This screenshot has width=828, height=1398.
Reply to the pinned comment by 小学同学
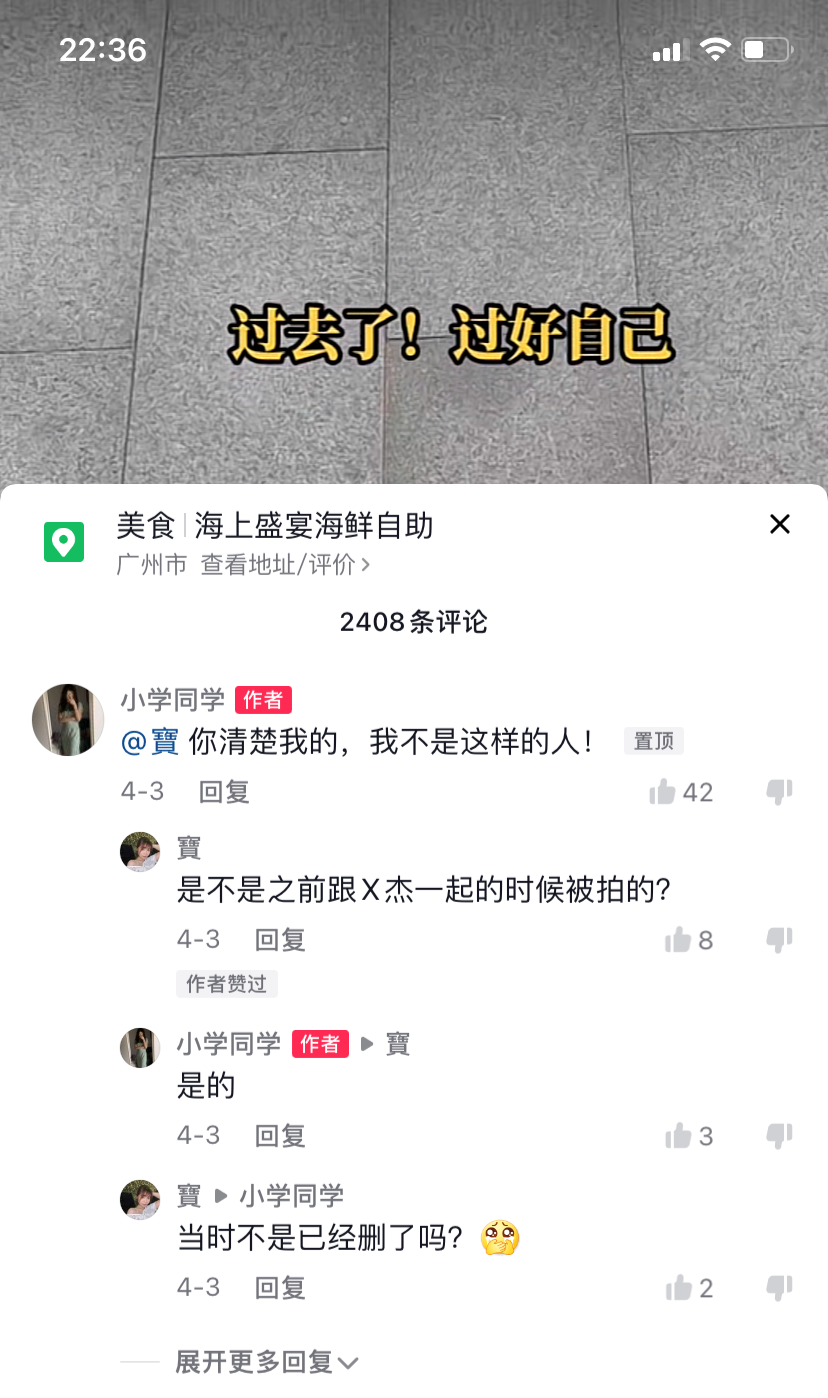click(224, 792)
